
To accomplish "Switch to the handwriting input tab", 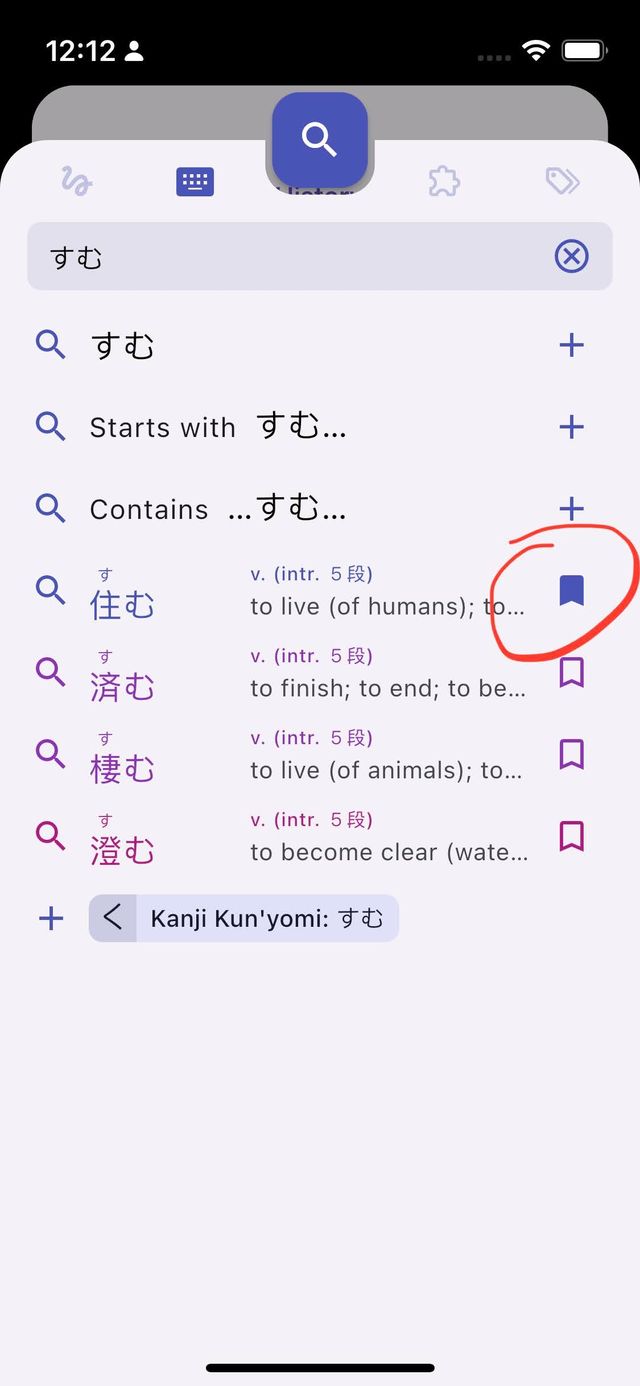I will 77,181.
